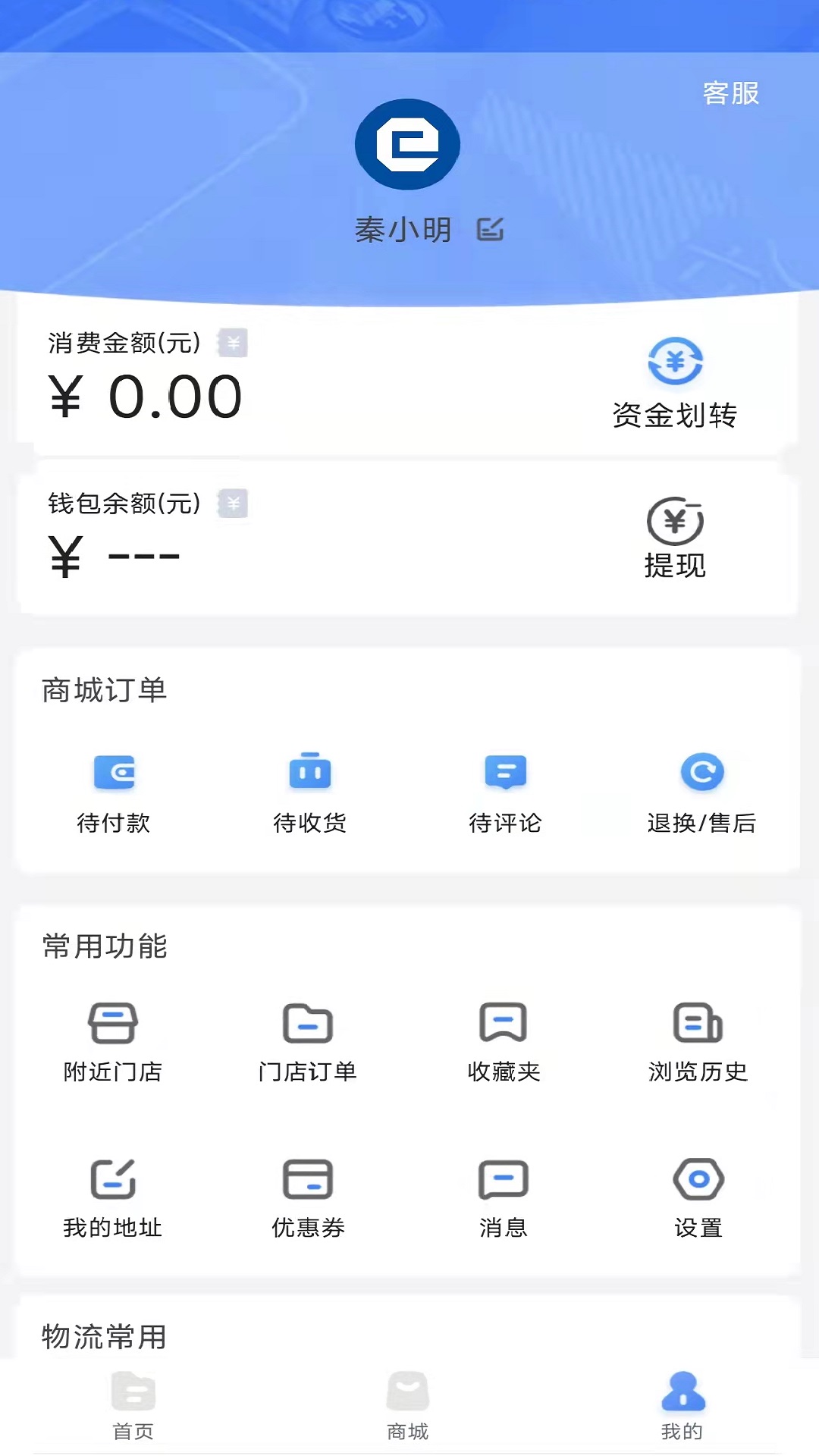Tap the 提现 withdraw button
Image resolution: width=819 pixels, height=1456 pixels.
pos(675,538)
